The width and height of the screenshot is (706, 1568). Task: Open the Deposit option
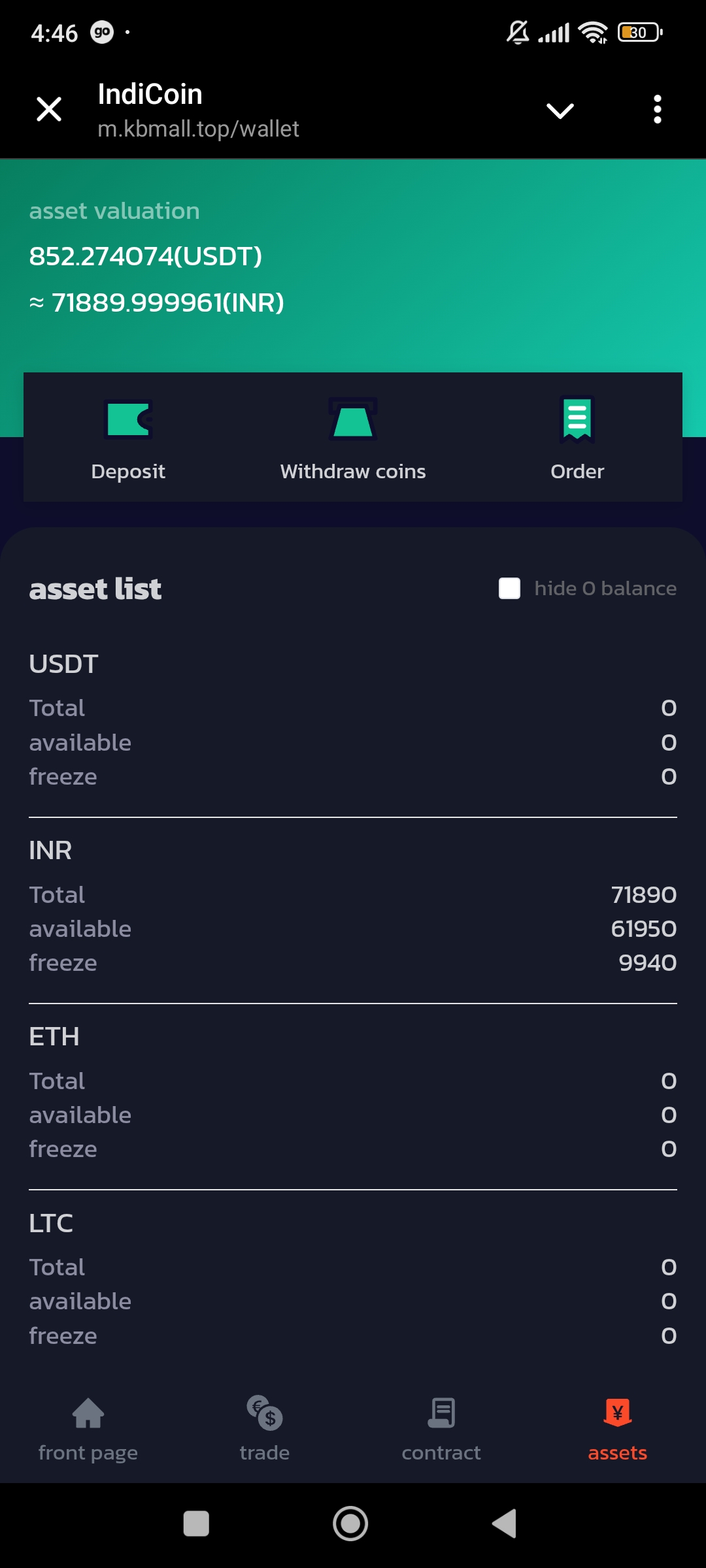(128, 438)
